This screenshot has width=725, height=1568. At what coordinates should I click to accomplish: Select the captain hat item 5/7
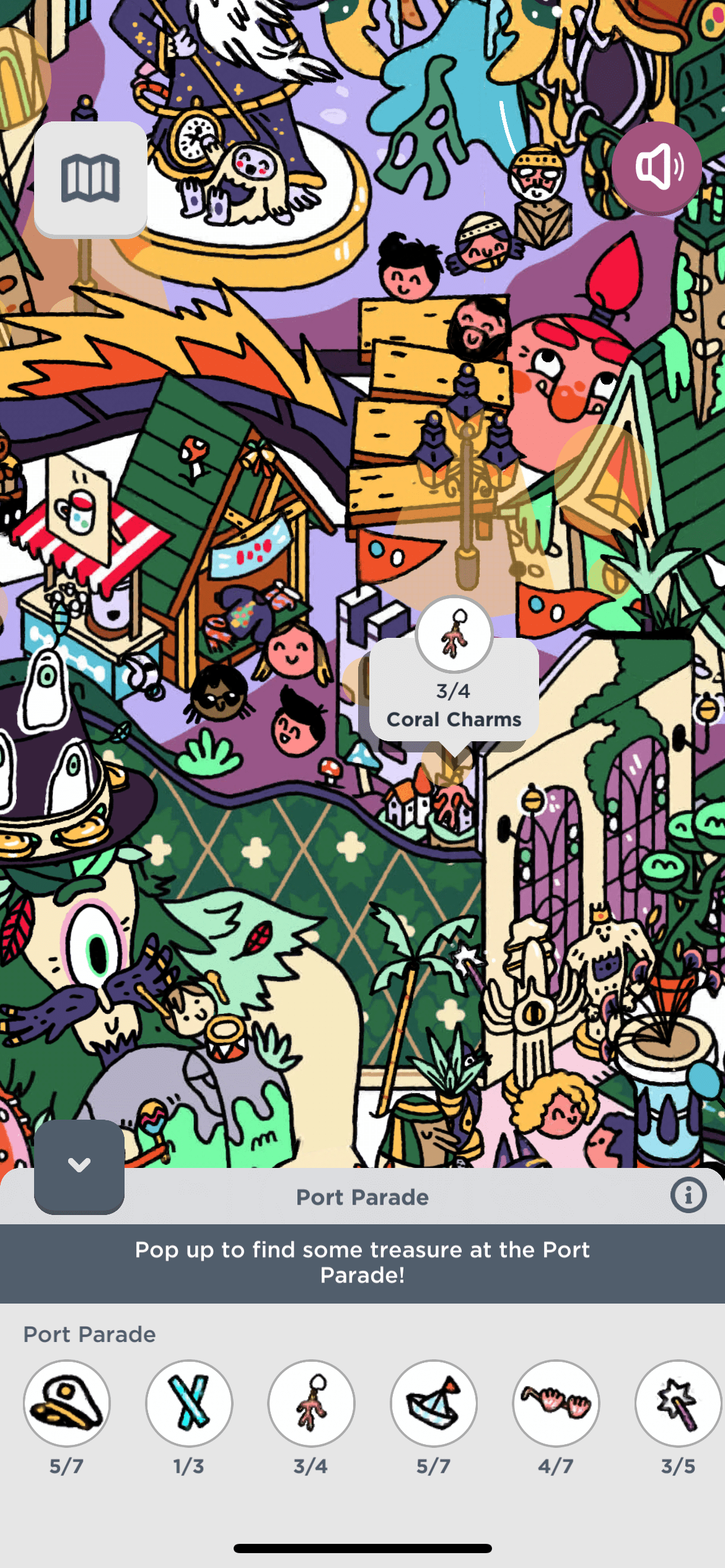click(x=67, y=1403)
